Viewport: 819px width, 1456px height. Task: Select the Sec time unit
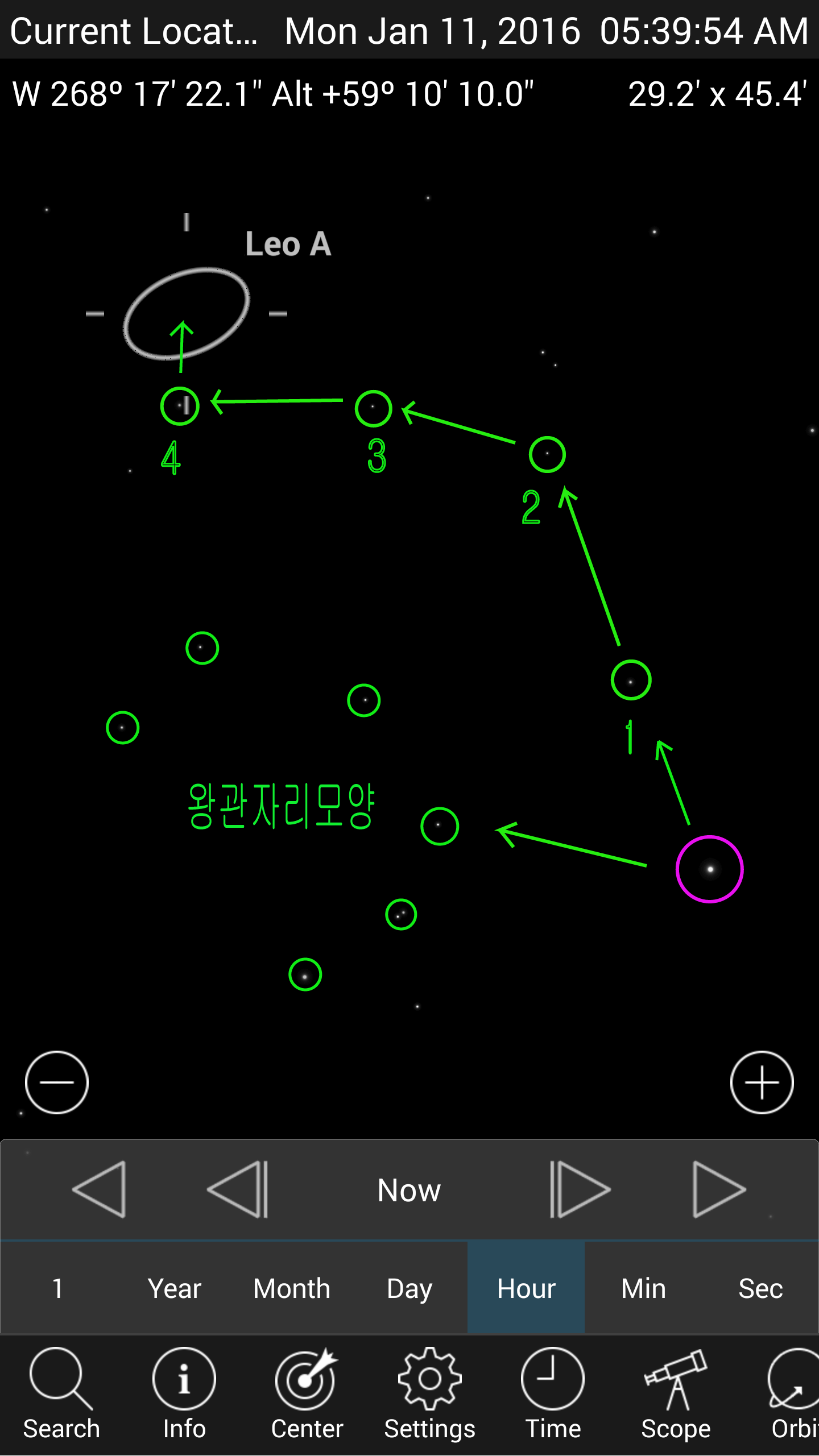tap(760, 1289)
